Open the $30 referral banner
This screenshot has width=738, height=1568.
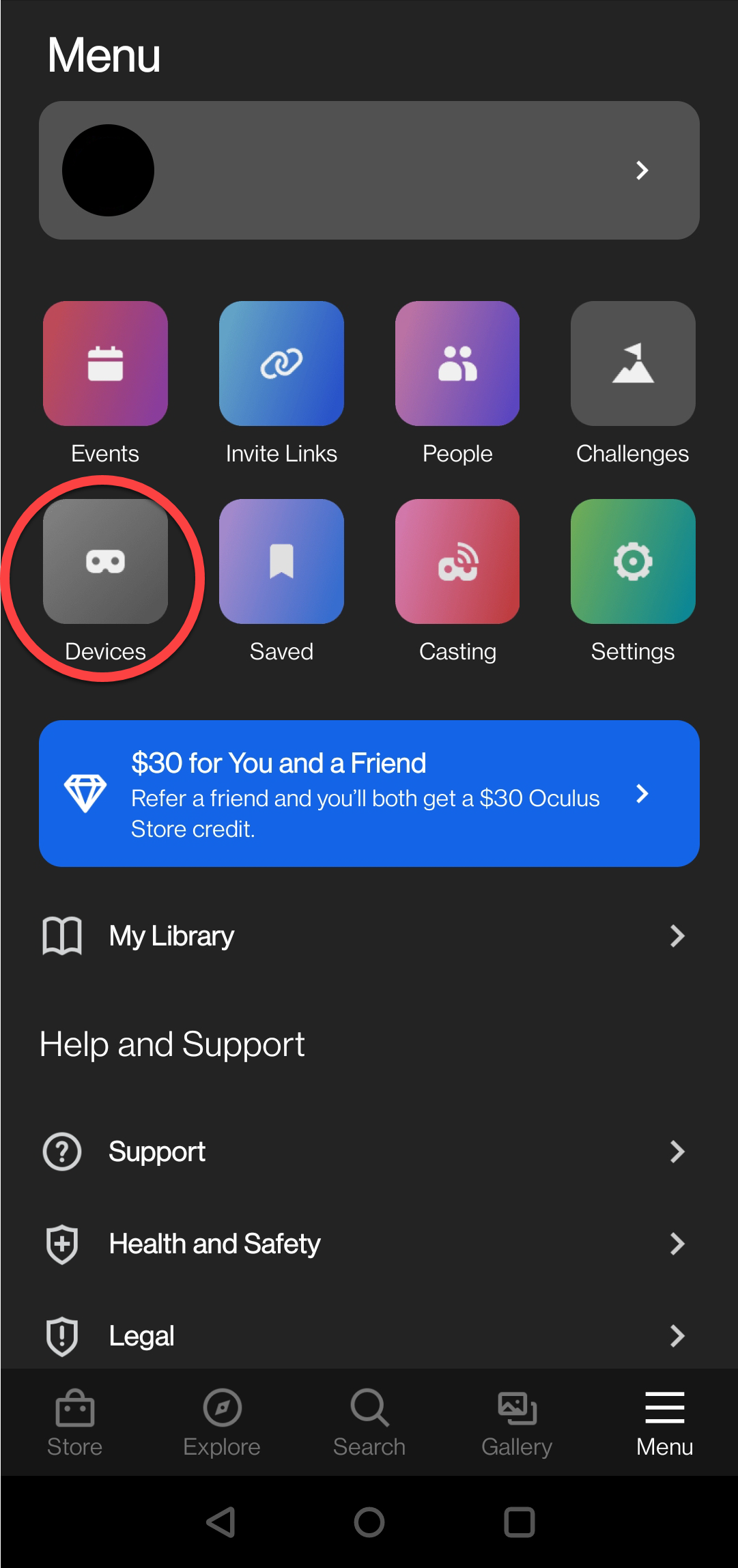click(x=369, y=793)
